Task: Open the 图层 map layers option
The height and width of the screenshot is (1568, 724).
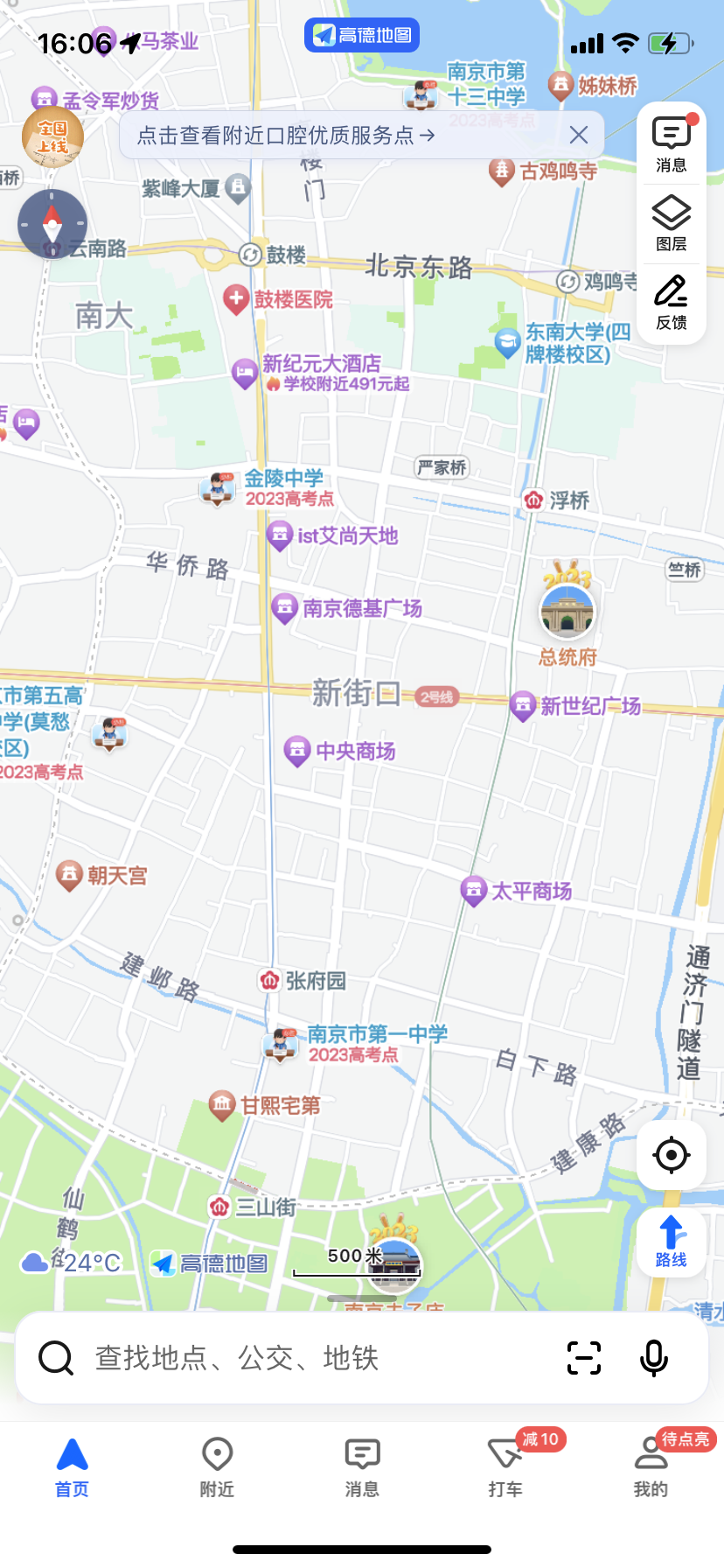Action: point(671,223)
